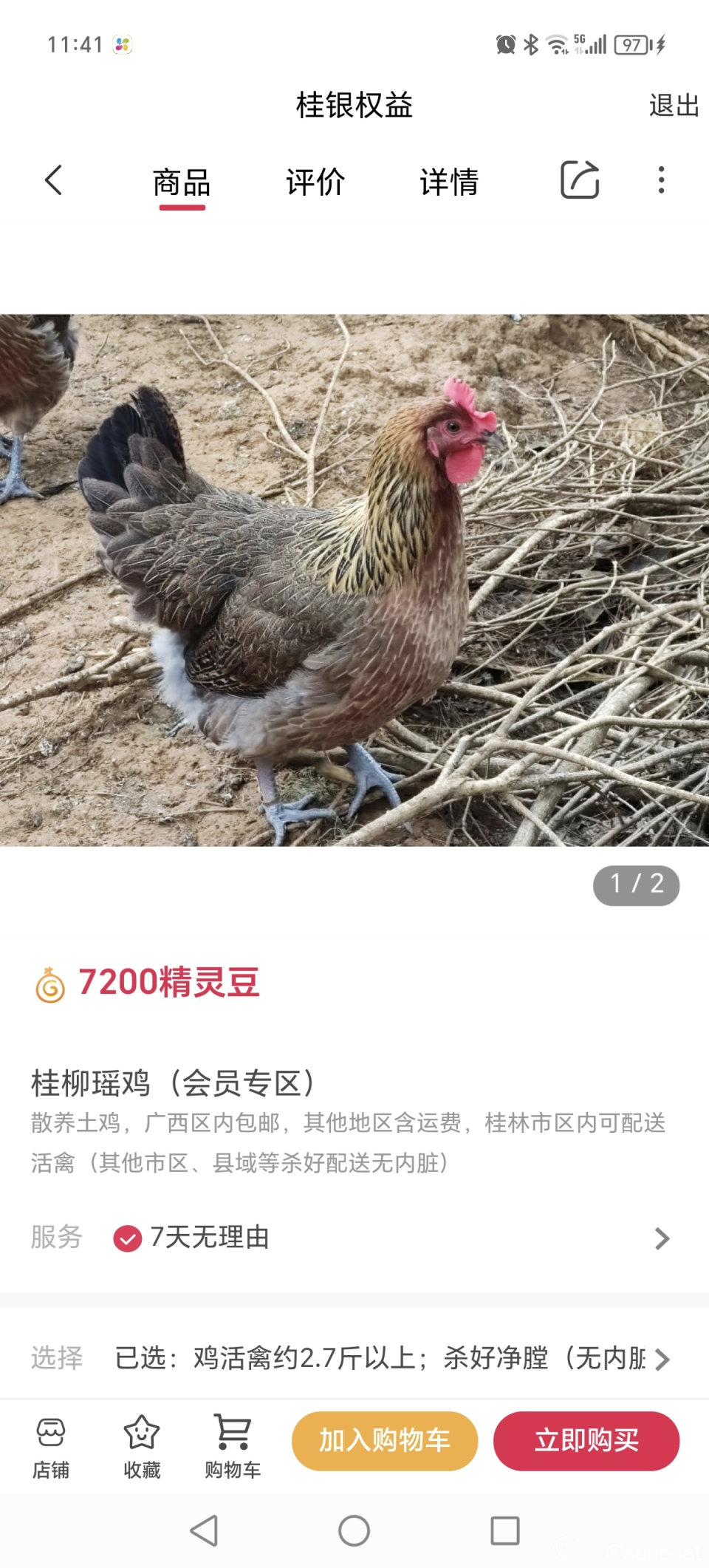Tap the system home button
This screenshot has width=709, height=1568.
coord(354,1530)
